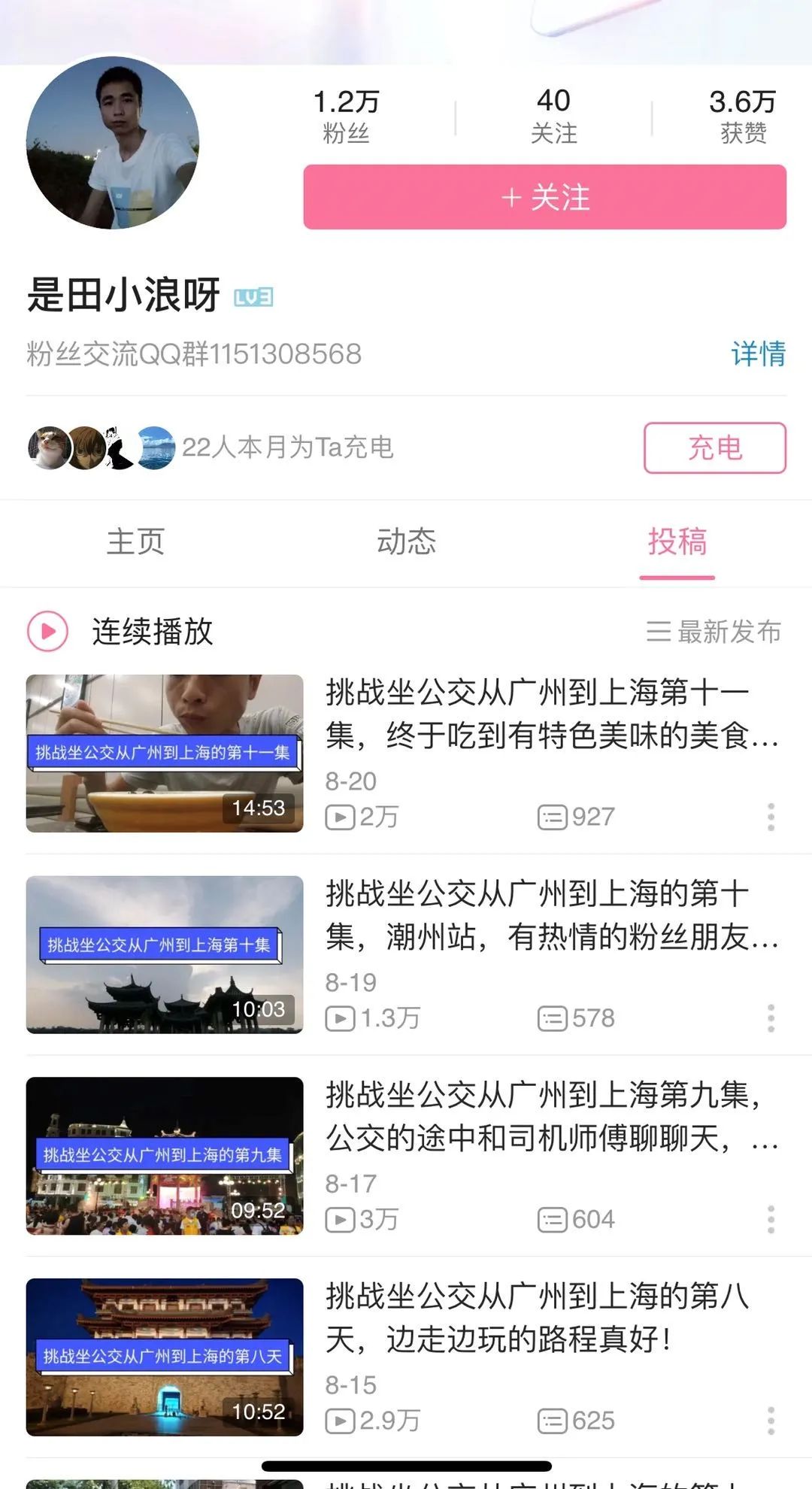Start 连续播放 continuous playback
Screen dimensions: 812x1489
(x=120, y=632)
